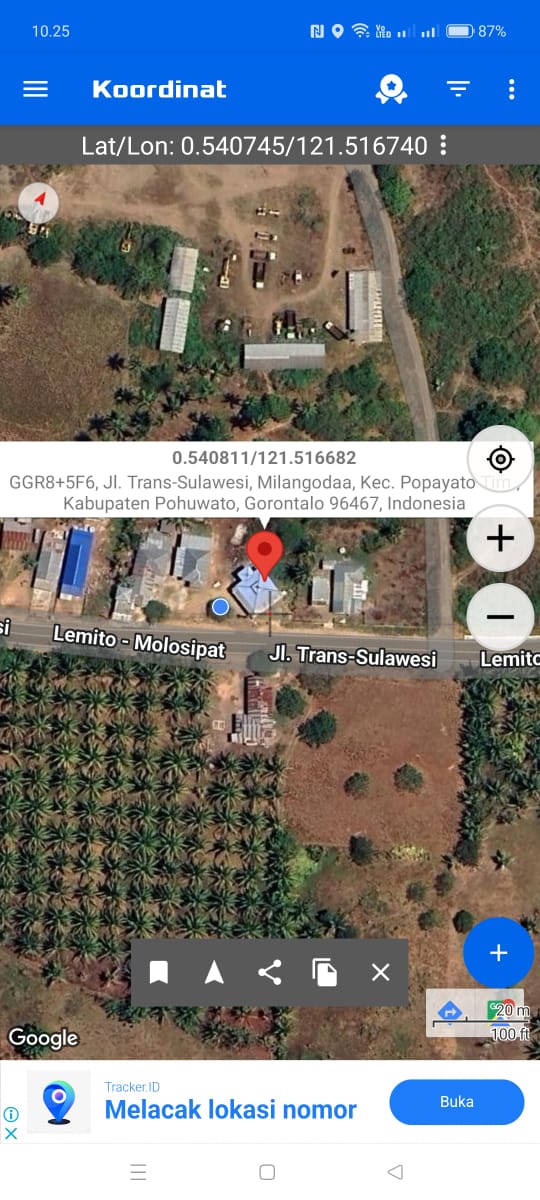Open Lat/Lon coordinate options menu

443,146
